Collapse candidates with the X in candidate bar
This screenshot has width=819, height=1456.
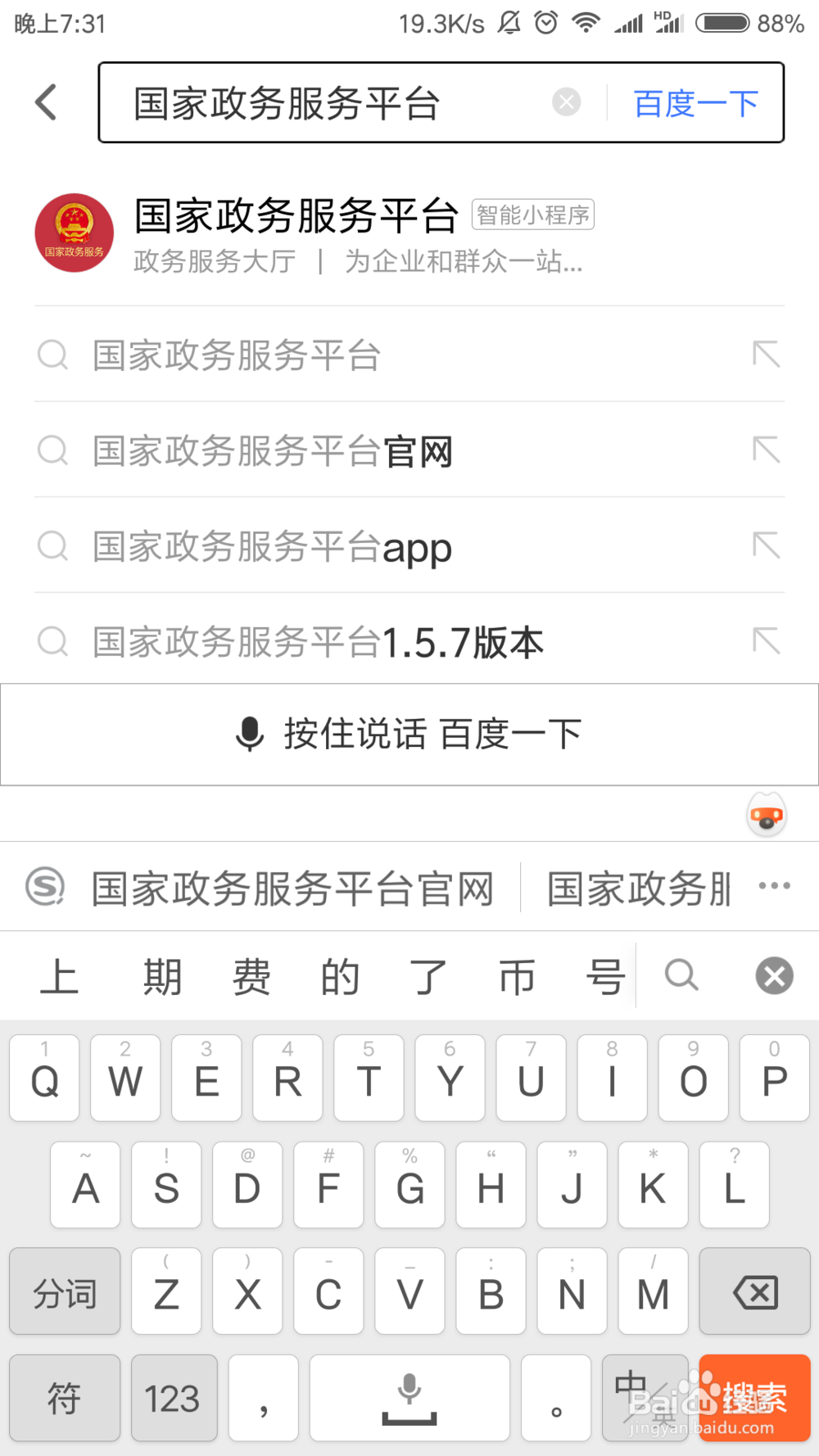(x=772, y=975)
